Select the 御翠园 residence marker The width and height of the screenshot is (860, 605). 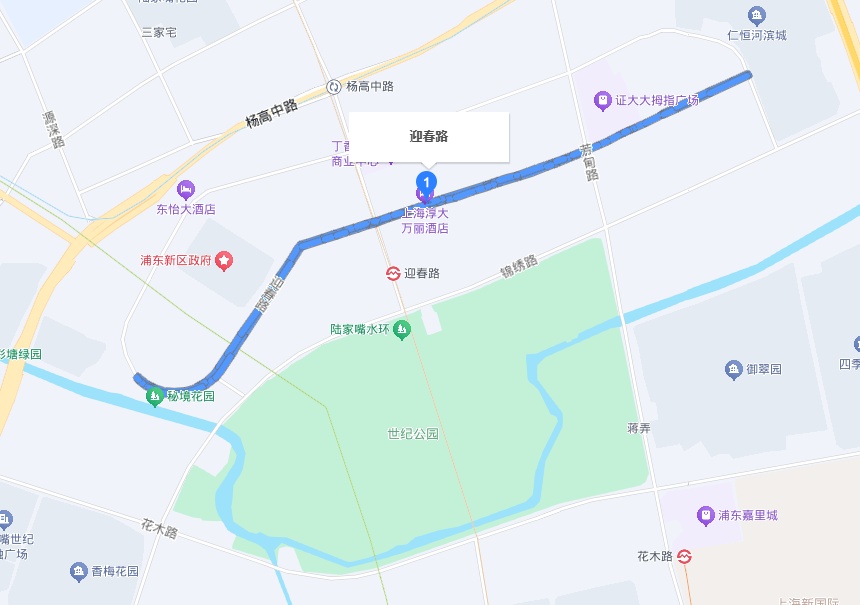pyautogui.click(x=734, y=369)
